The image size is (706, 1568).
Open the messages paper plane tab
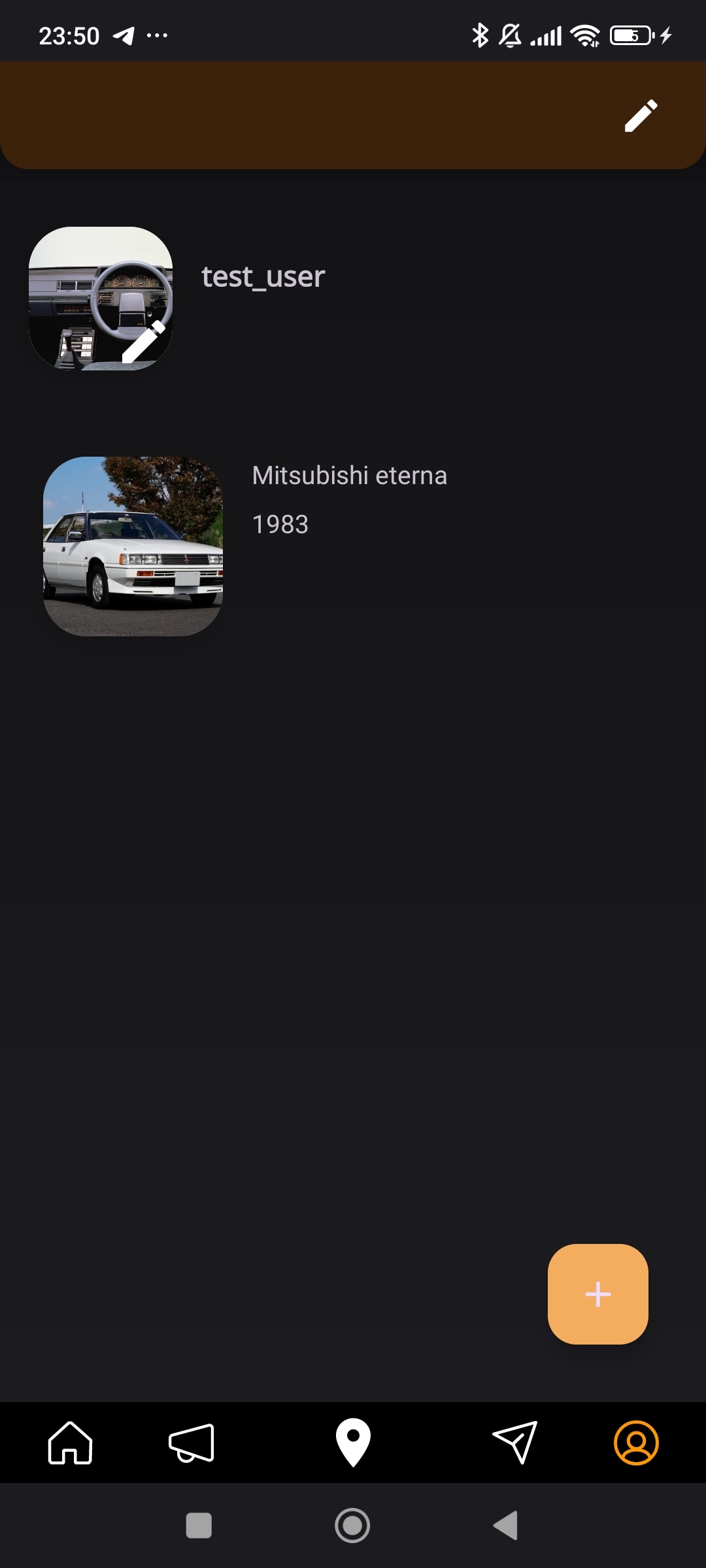click(514, 1443)
